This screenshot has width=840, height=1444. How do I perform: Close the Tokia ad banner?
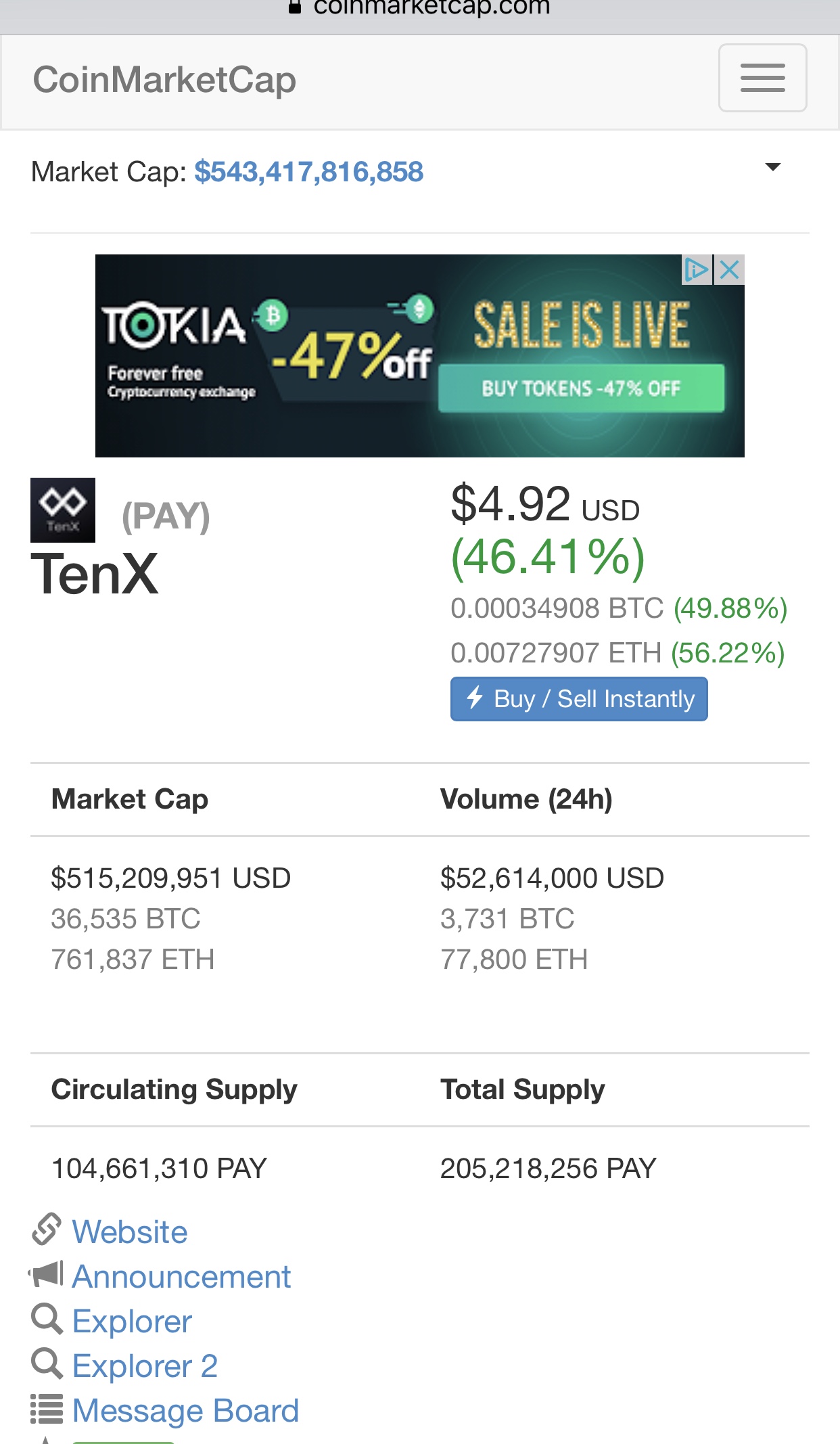[729, 270]
